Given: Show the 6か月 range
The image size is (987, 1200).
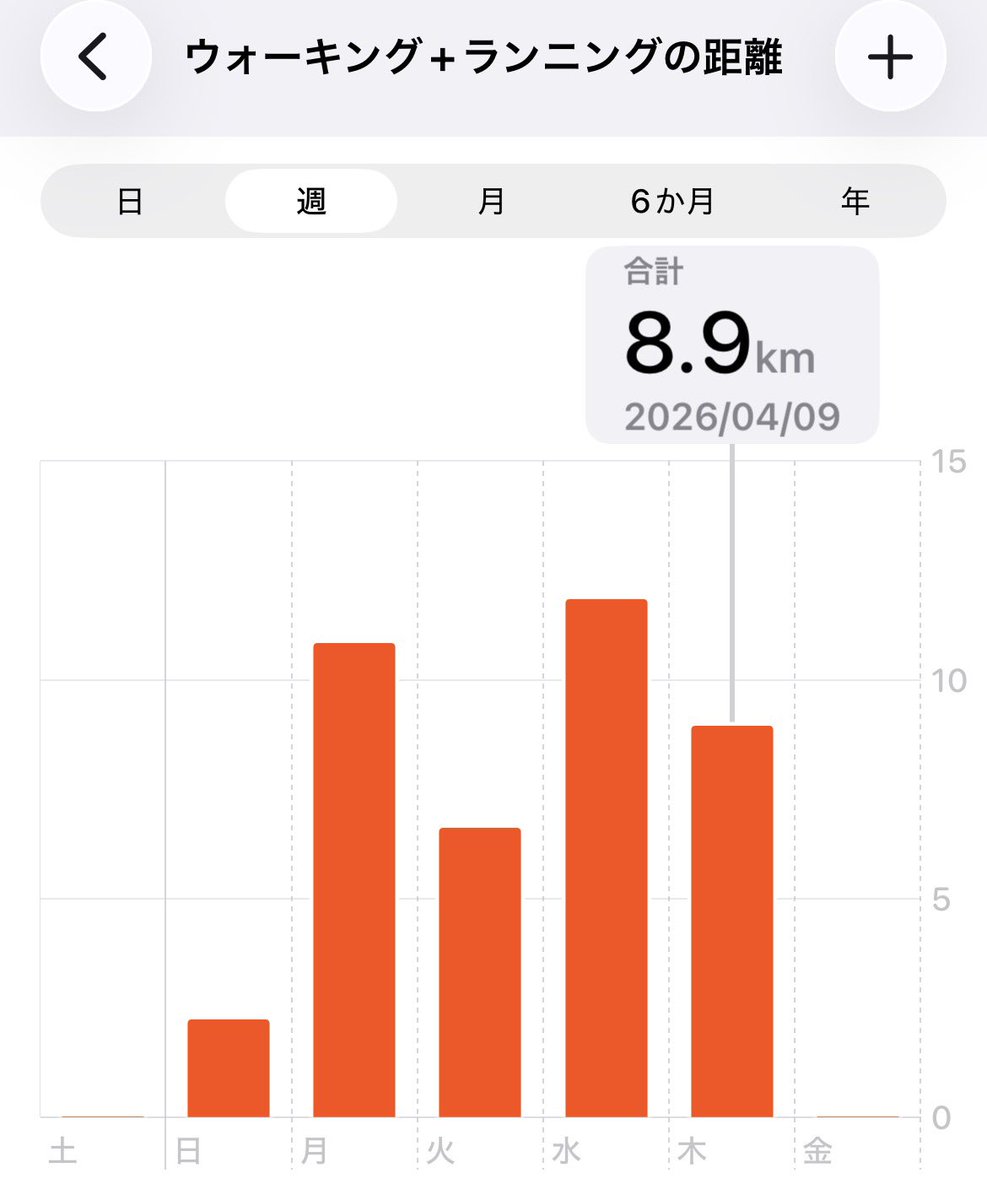Looking at the screenshot, I should 672,201.
